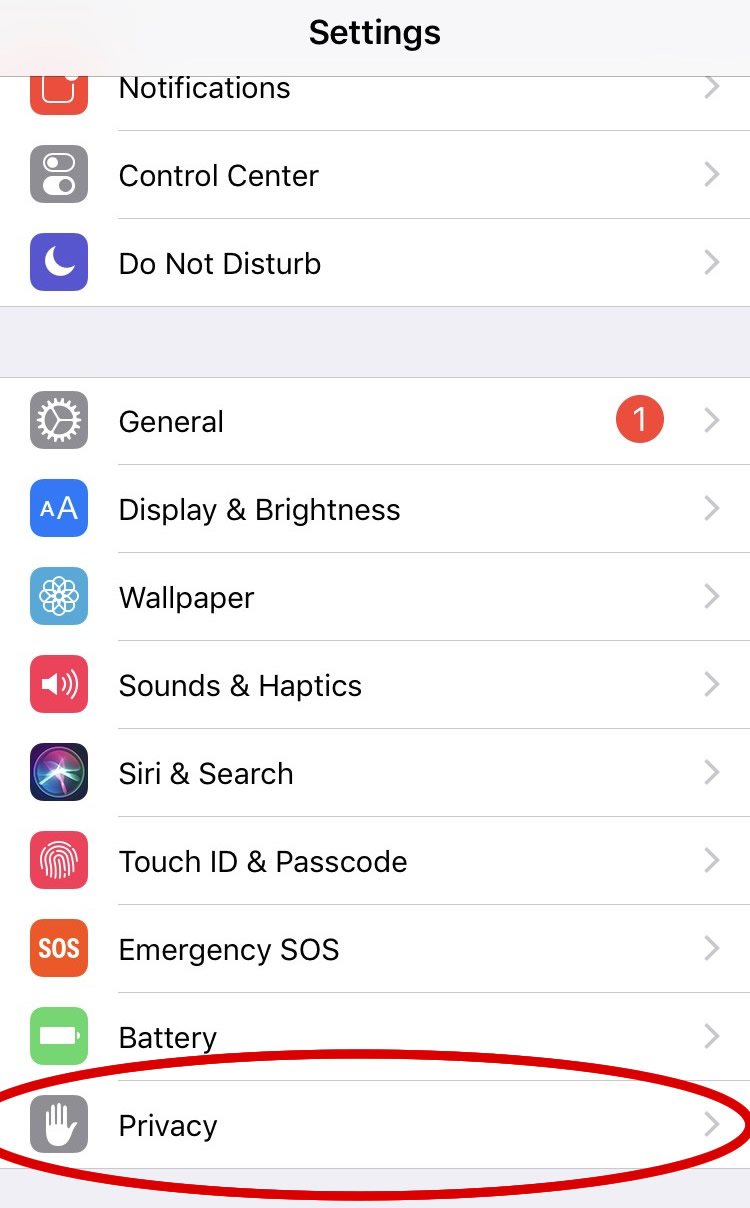Image resolution: width=750 pixels, height=1208 pixels.
Task: Go to Siri & Search
Action: coord(375,773)
